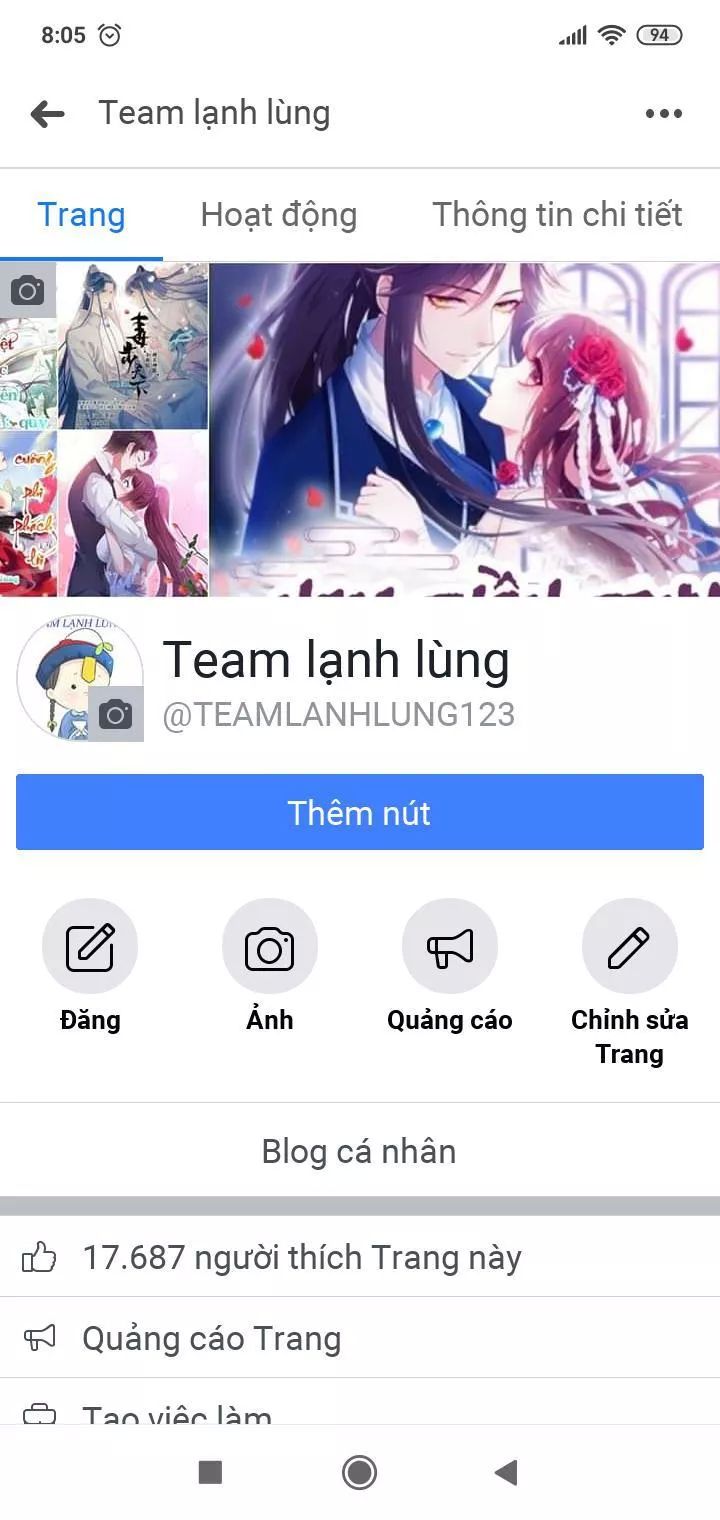720x1520 pixels.
Task: Tap the Thêm nút button
Action: (360, 812)
